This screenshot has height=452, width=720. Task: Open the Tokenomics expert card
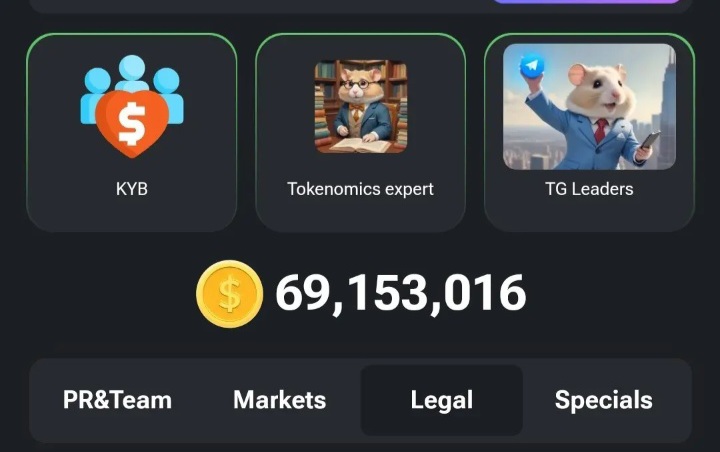[360, 132]
